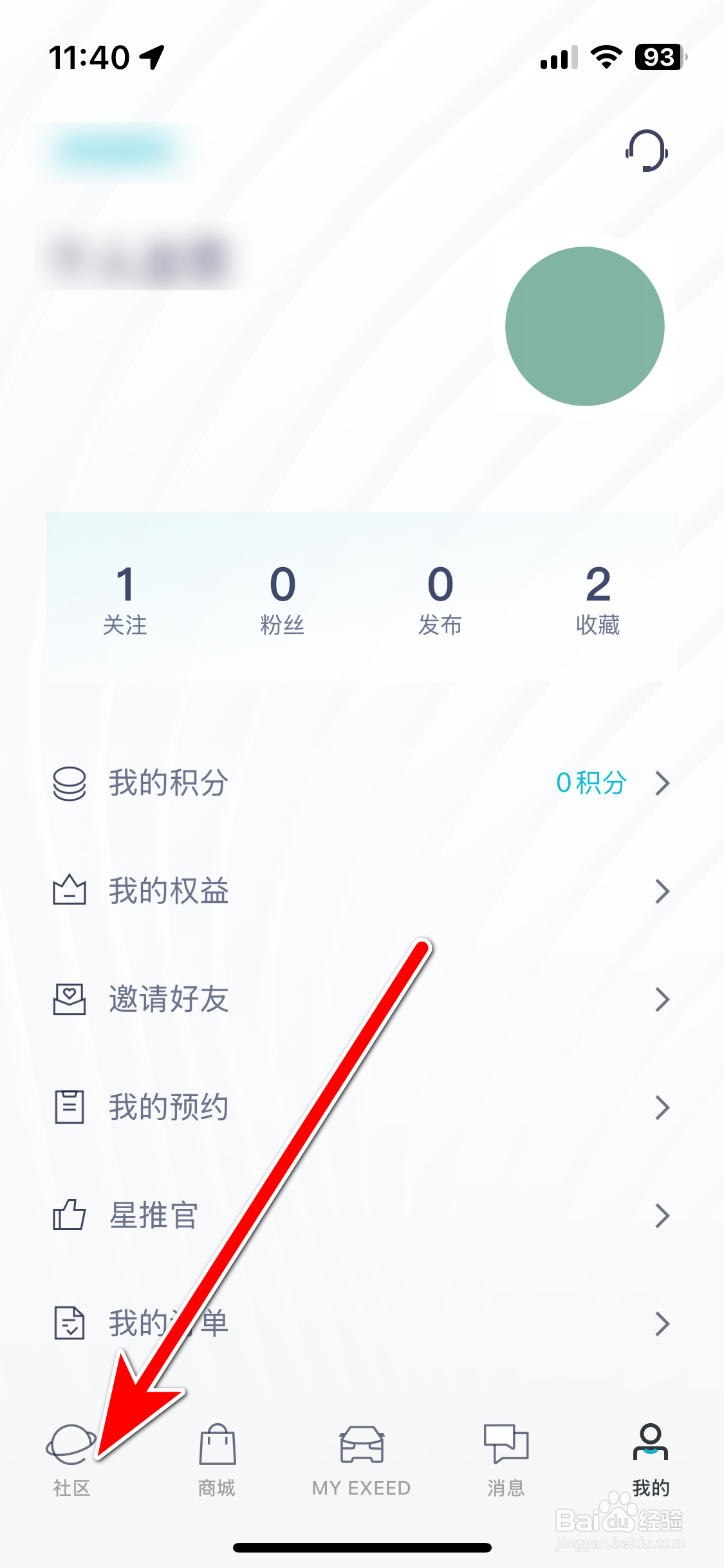Click the 我的积分 coins icon
Image resolution: width=724 pixels, height=1568 pixels.
pyautogui.click(x=70, y=783)
